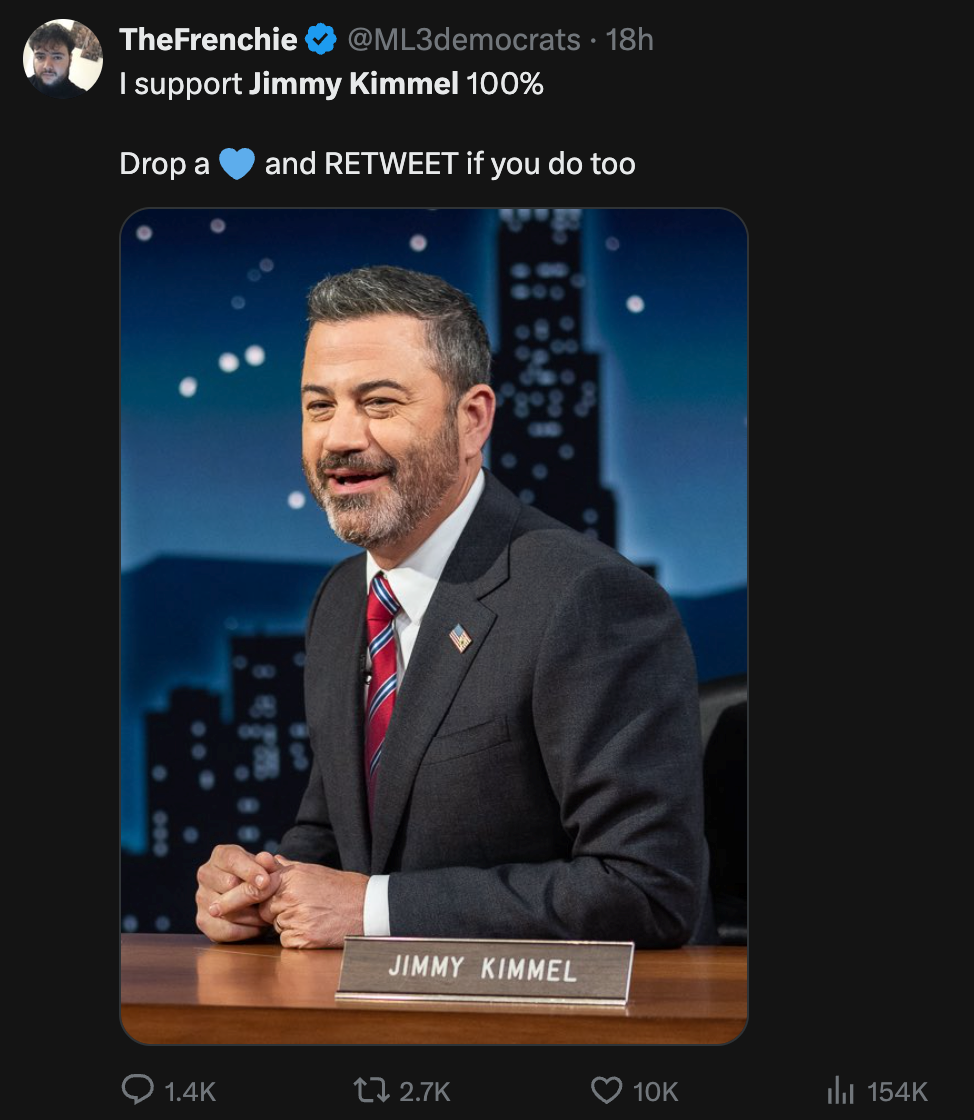Open TheFrenchie's profile picture
This screenshot has height=1120, width=974.
(62, 58)
